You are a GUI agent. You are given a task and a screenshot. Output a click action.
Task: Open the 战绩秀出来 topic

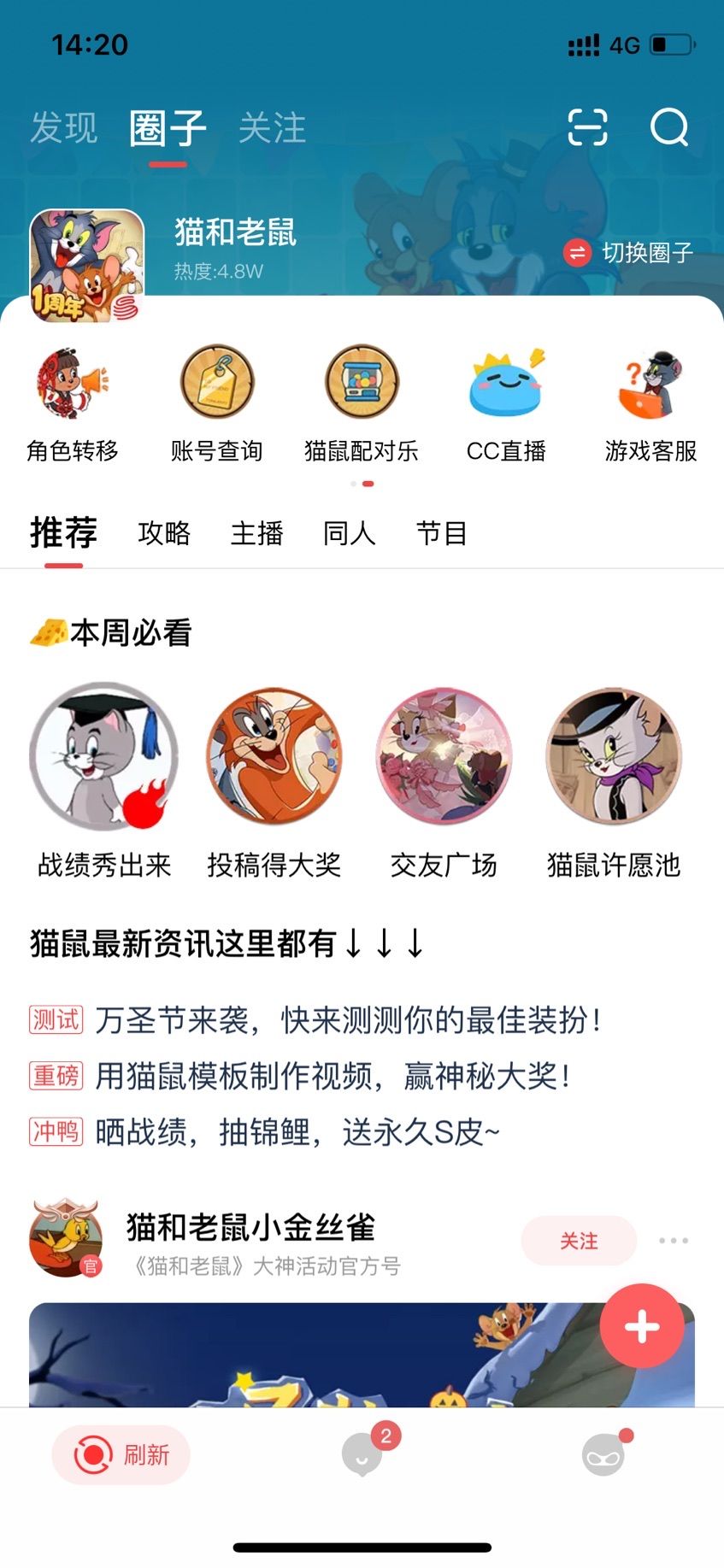[104, 779]
